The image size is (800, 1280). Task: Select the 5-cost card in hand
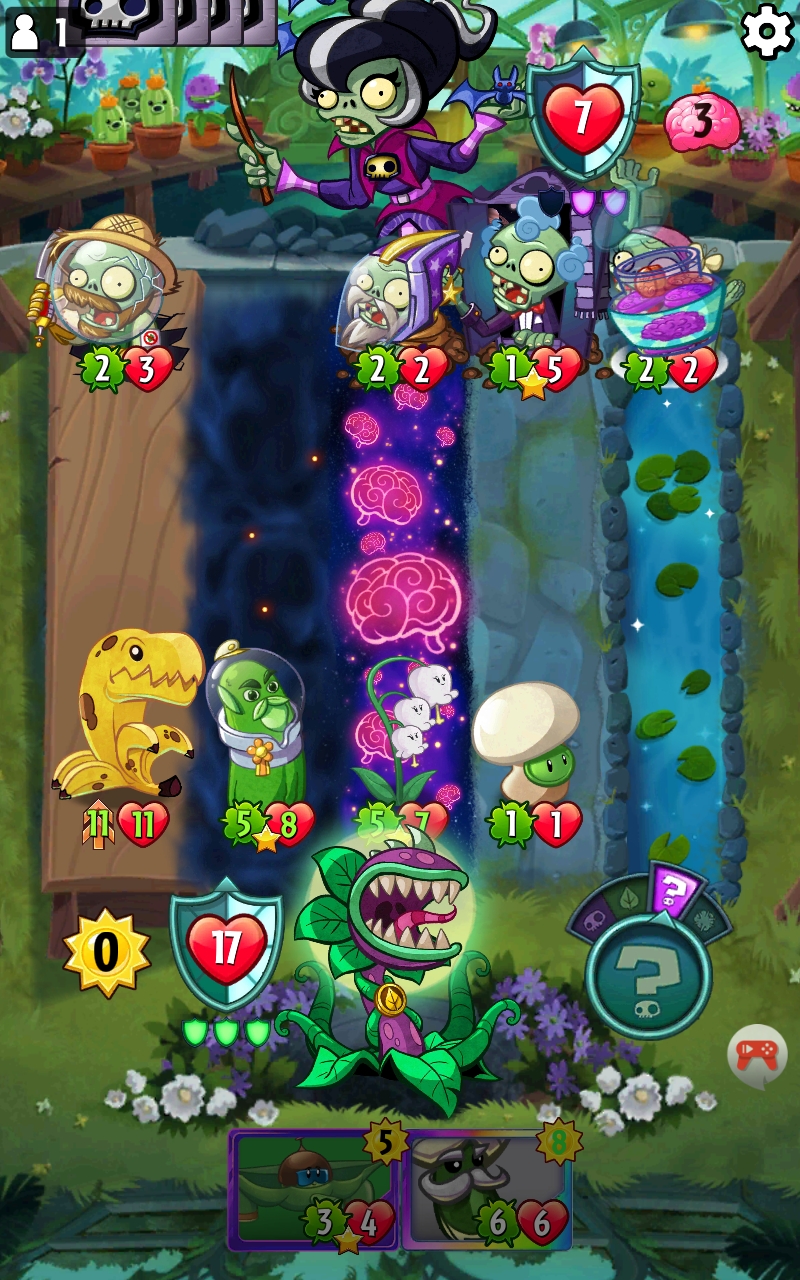tap(315, 1190)
